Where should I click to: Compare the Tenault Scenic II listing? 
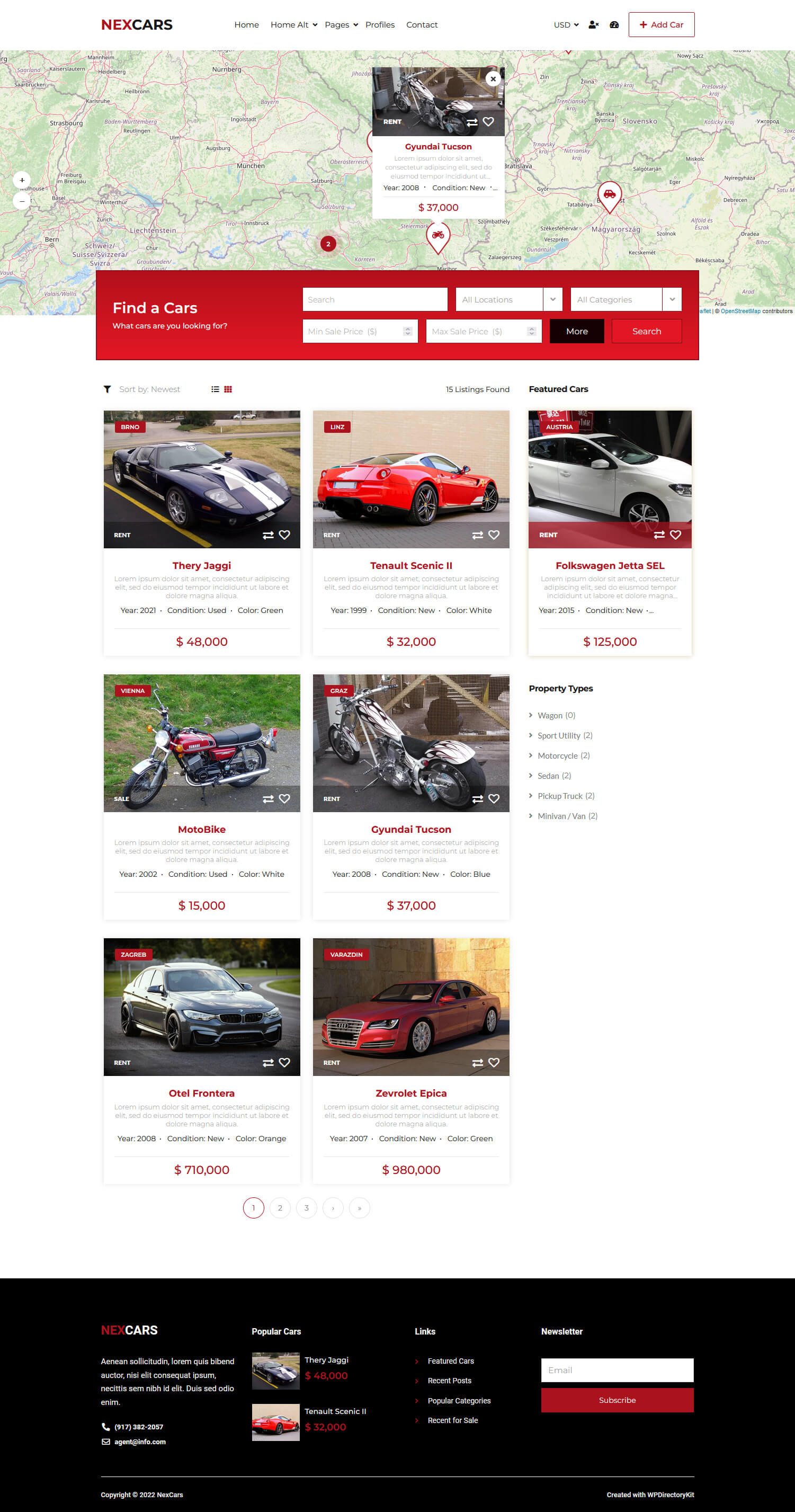pos(478,535)
